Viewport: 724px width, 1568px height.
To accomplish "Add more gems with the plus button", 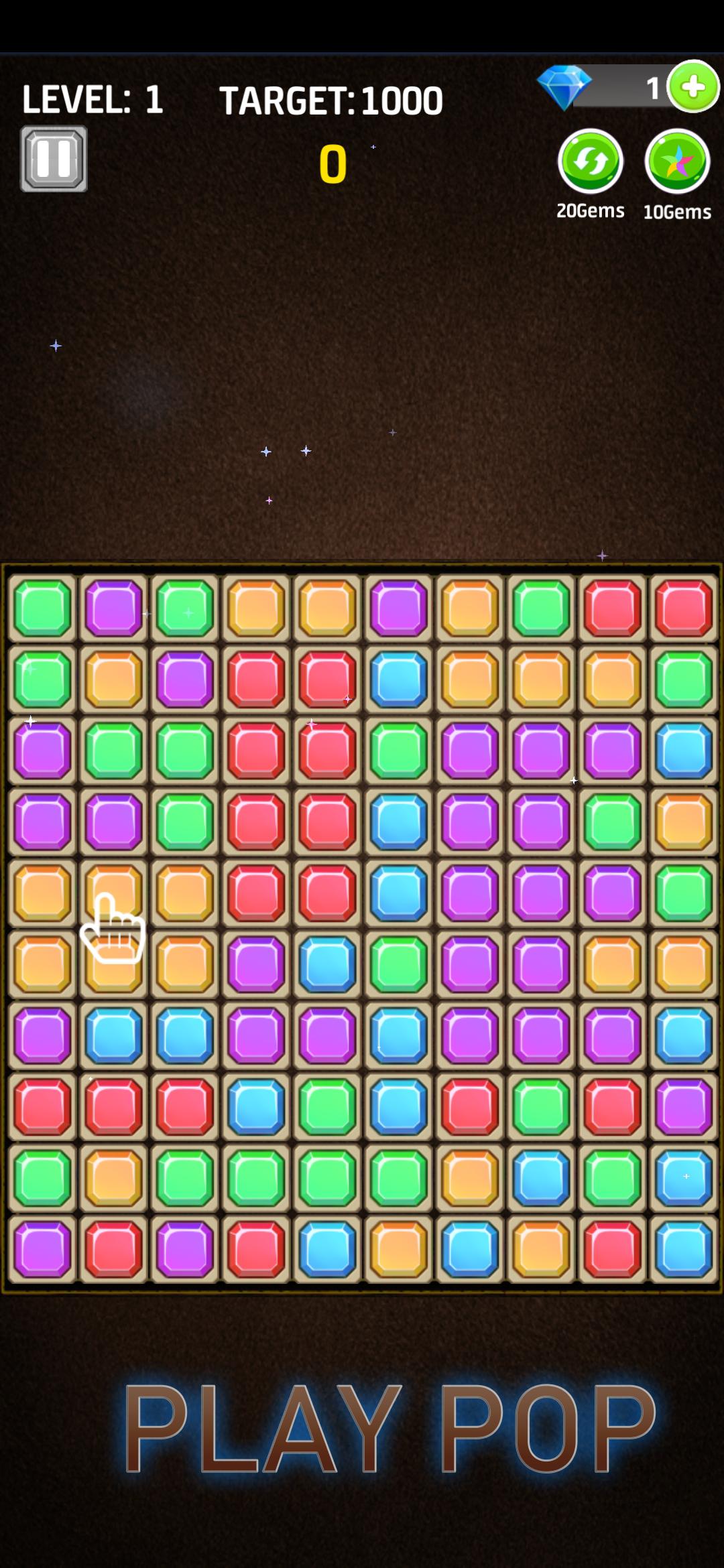I will tap(694, 86).
